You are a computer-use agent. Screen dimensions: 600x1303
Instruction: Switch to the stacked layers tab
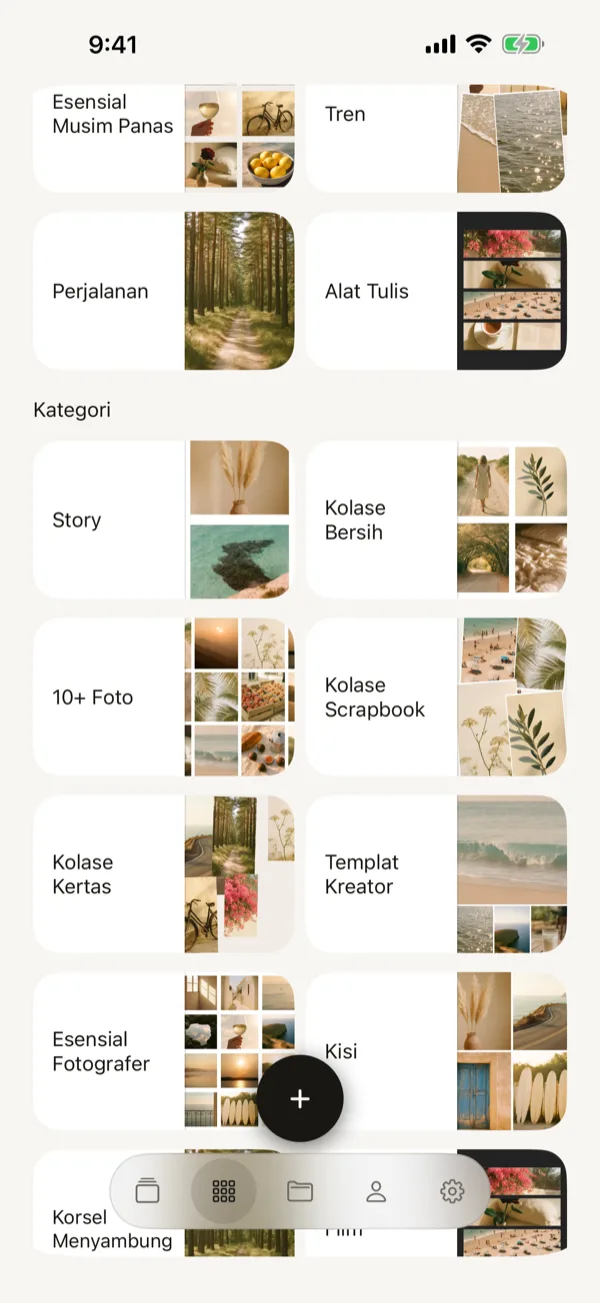pyautogui.click(x=148, y=1191)
